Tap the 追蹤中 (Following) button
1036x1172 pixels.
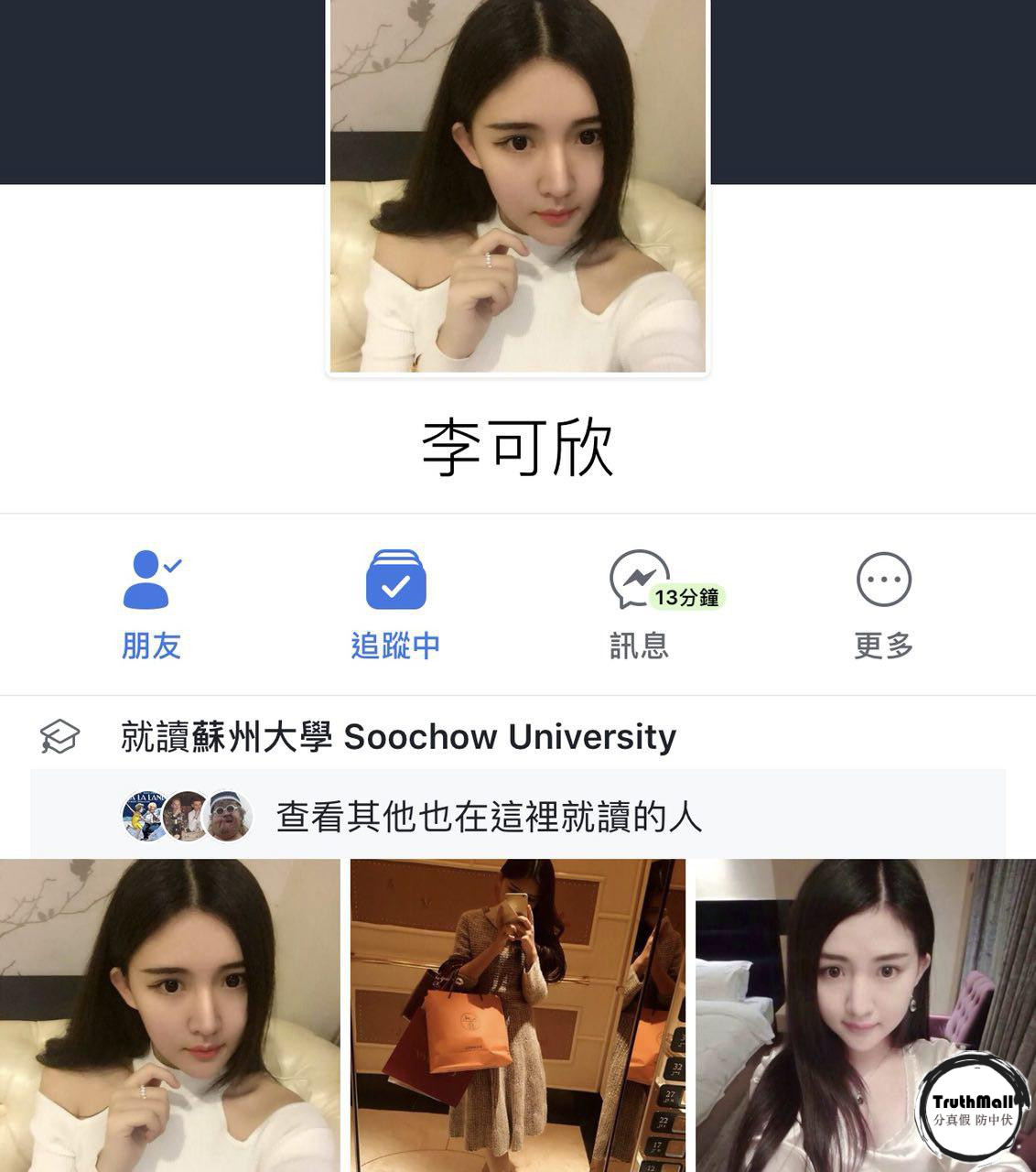[395, 604]
